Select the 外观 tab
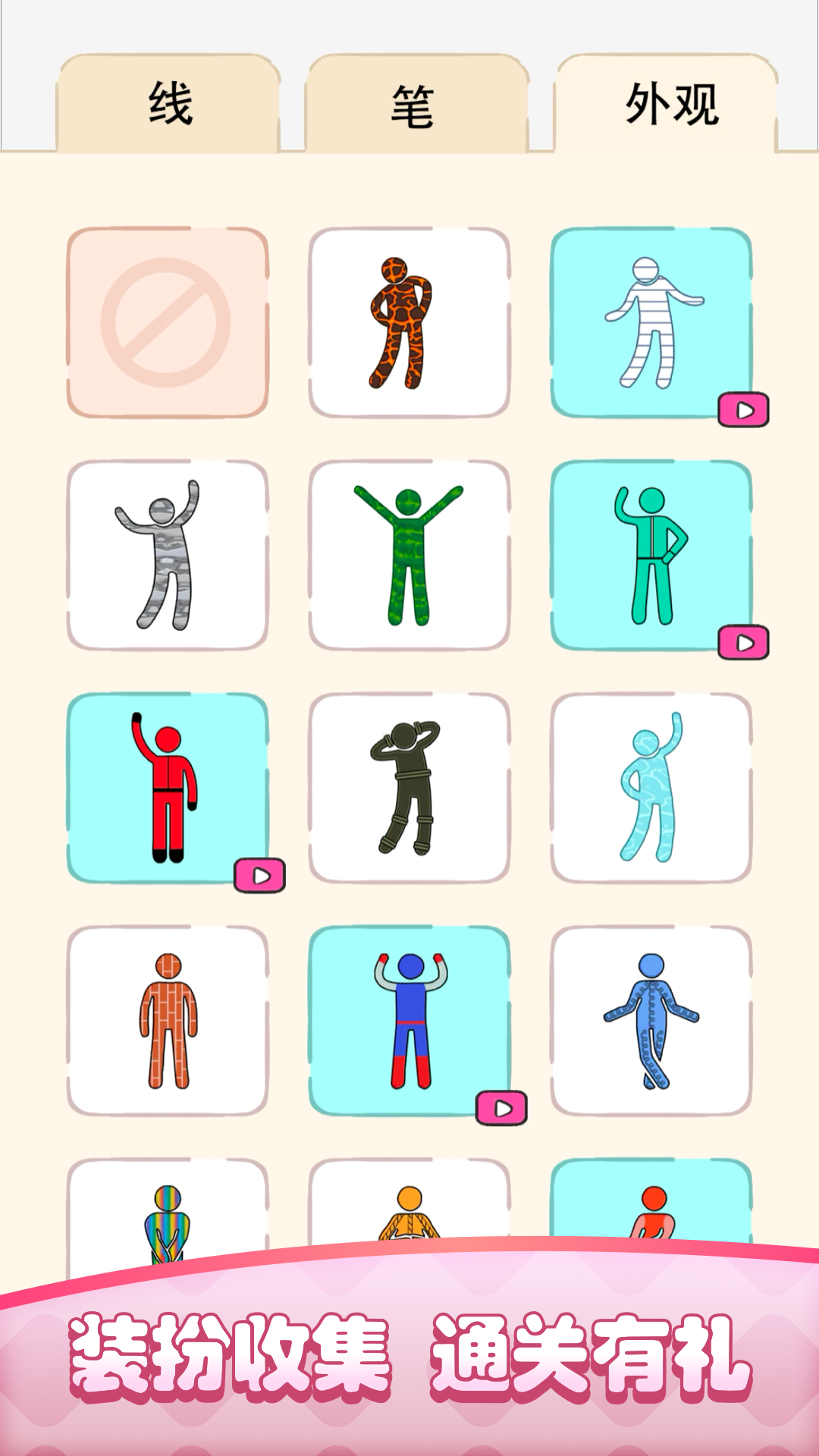This screenshot has height=1456, width=819. click(x=666, y=104)
